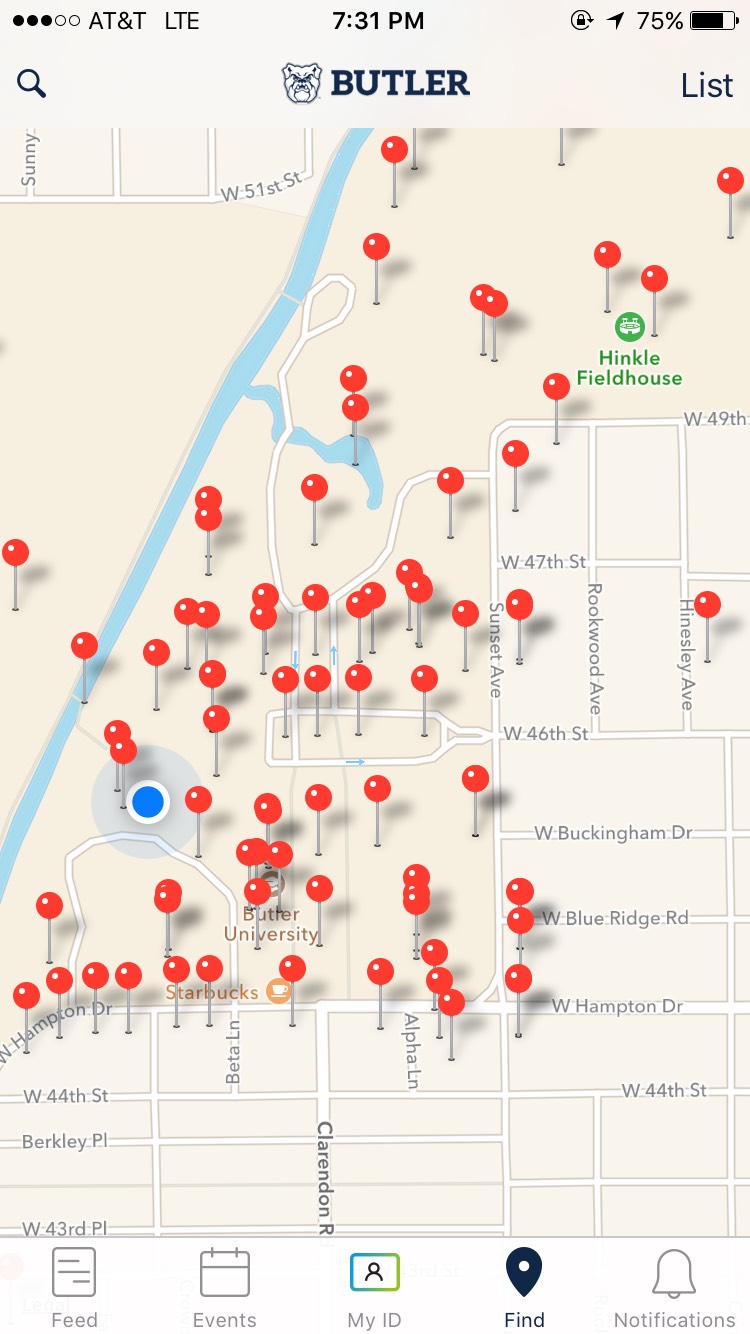Select the Find tab
750x1334 pixels.
(x=524, y=1288)
